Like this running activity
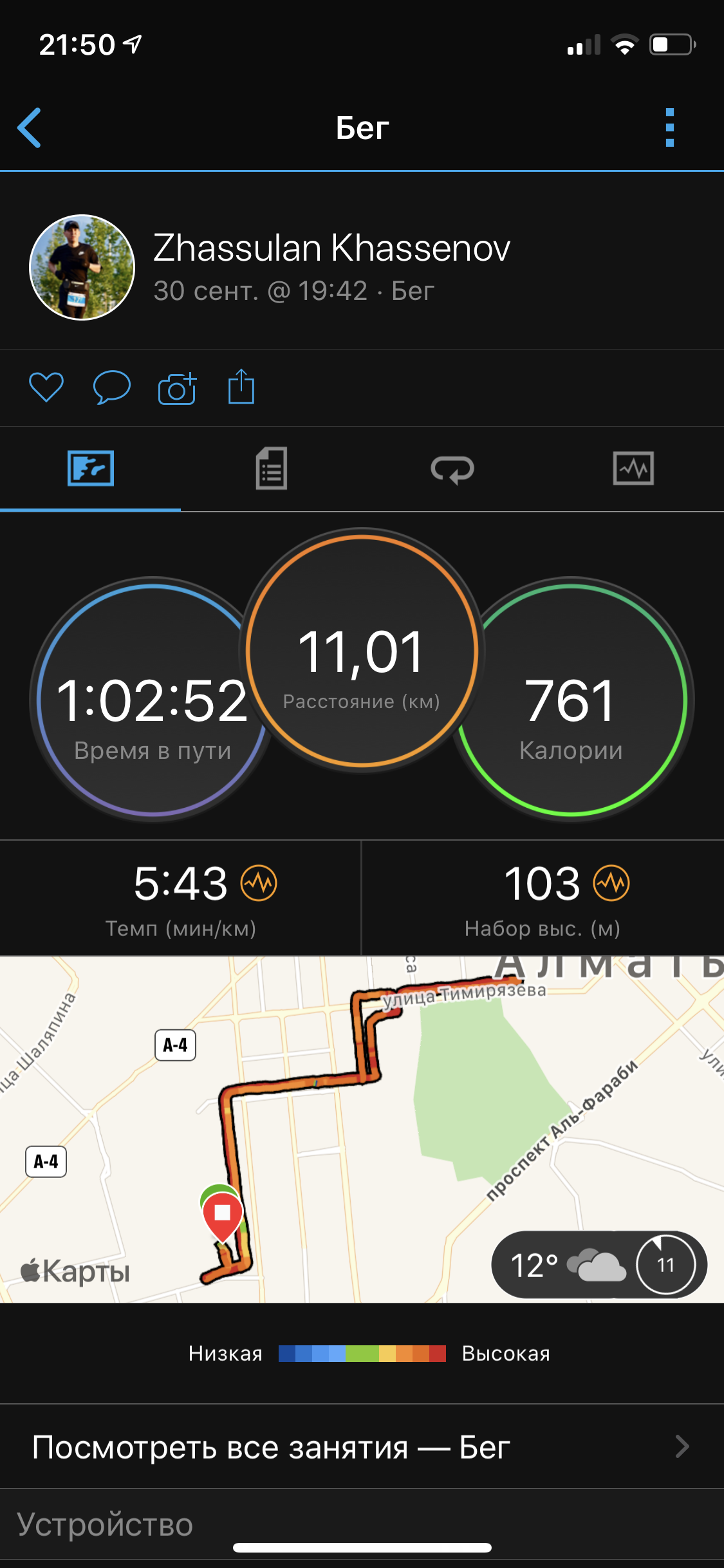724x1568 pixels. tap(46, 387)
